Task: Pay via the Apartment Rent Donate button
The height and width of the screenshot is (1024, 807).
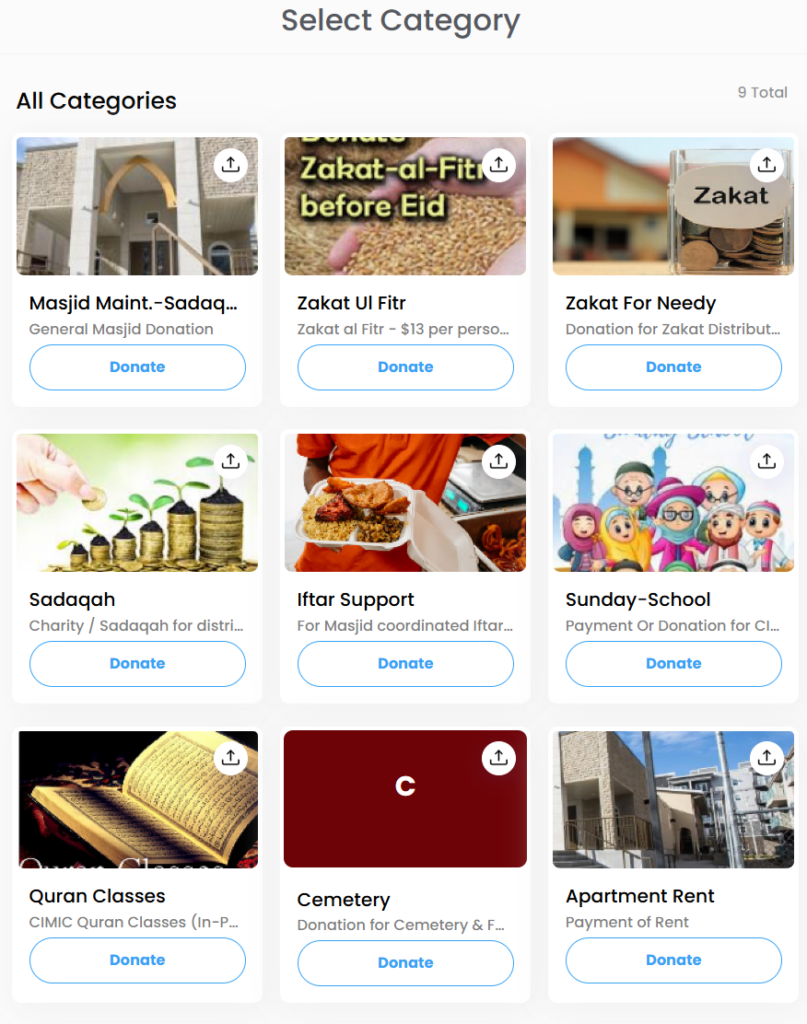Action: (673, 960)
